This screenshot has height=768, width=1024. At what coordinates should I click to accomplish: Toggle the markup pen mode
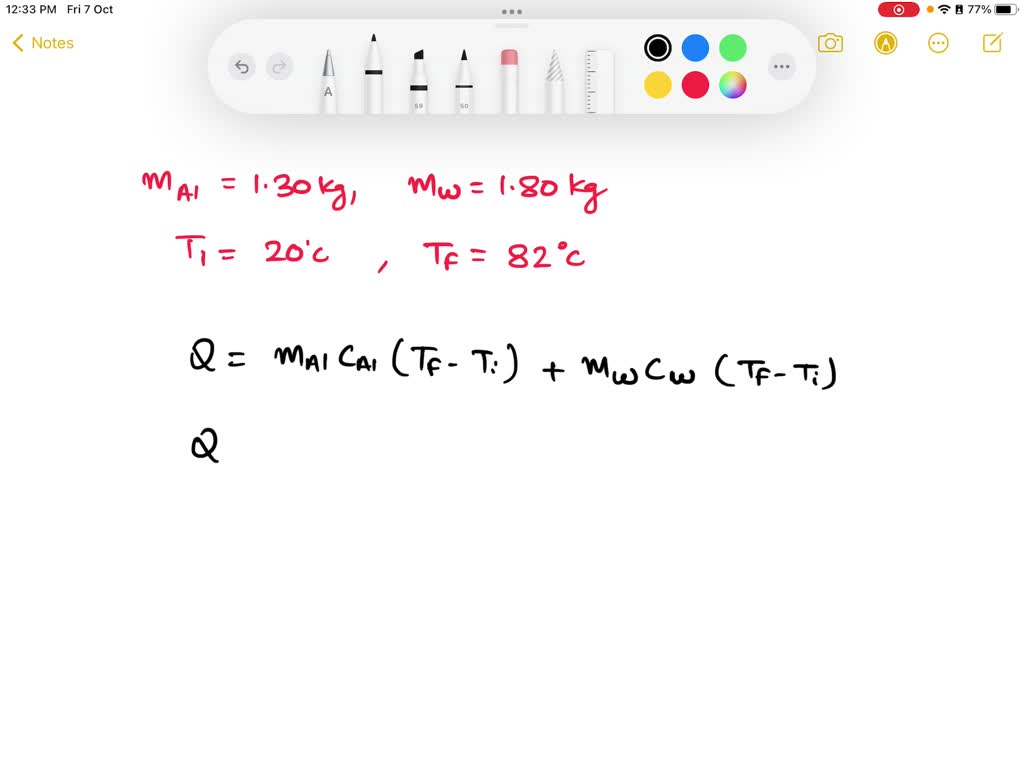click(884, 43)
